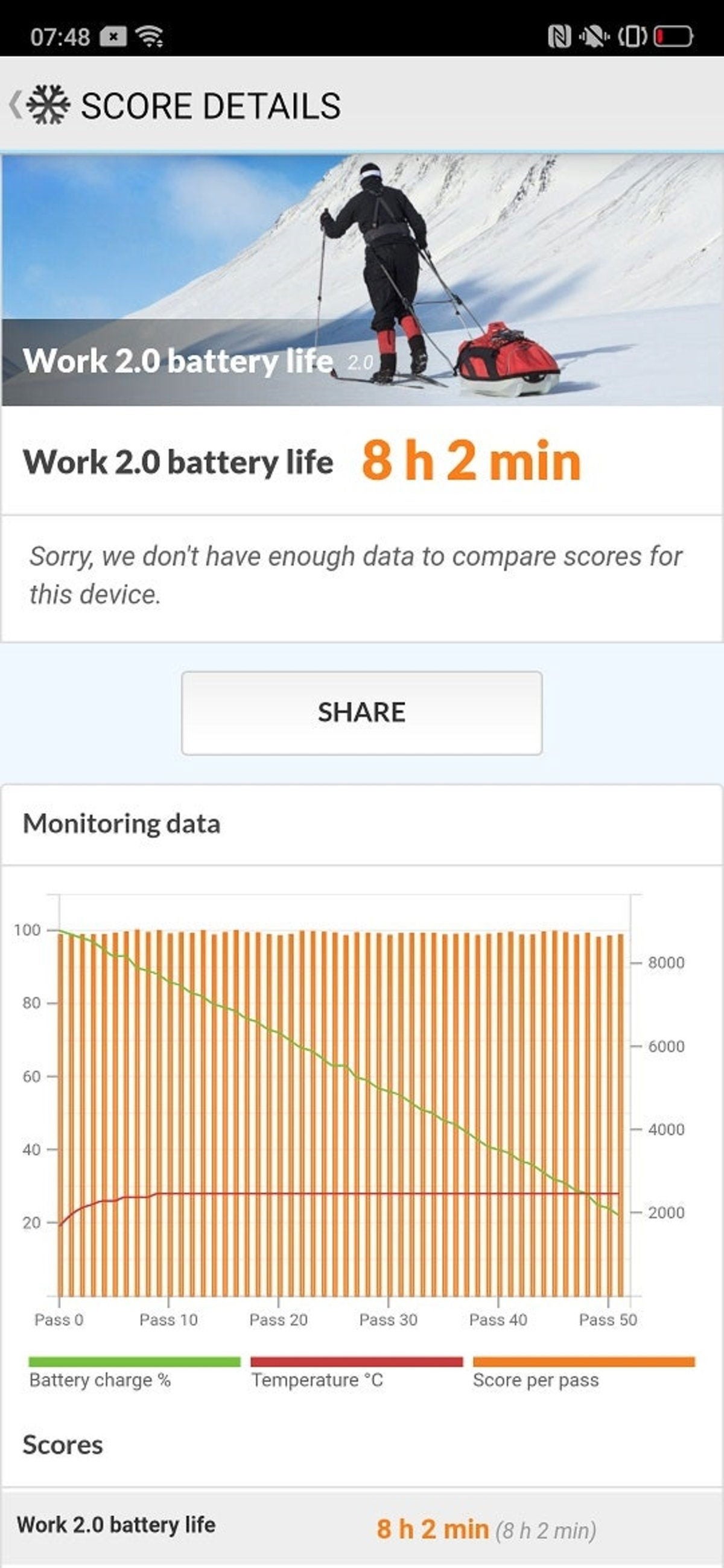Go back from Score Details
This screenshot has height=1568, width=724.
tap(16, 105)
